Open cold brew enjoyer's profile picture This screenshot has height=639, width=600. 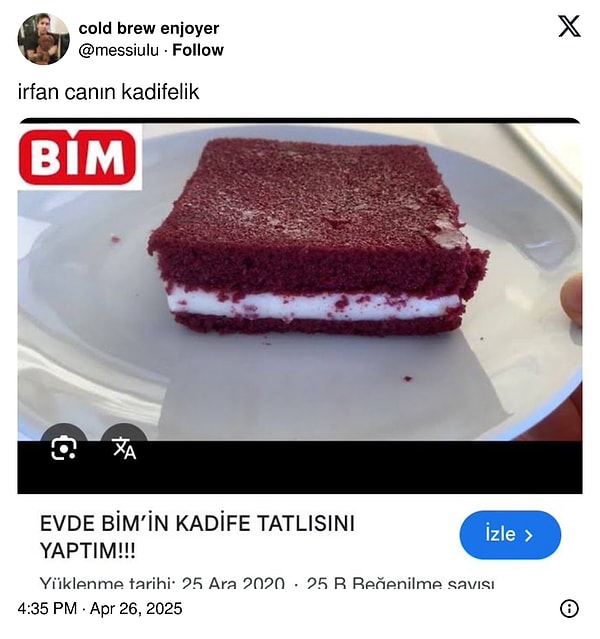point(43,39)
